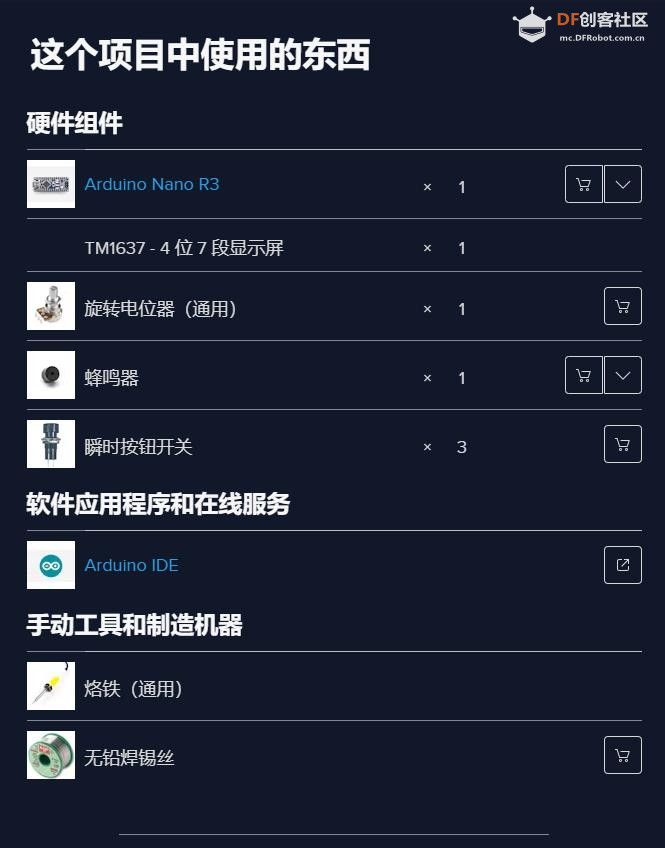Open the Arduino Nano R3 link
The image size is (665, 848).
(151, 184)
